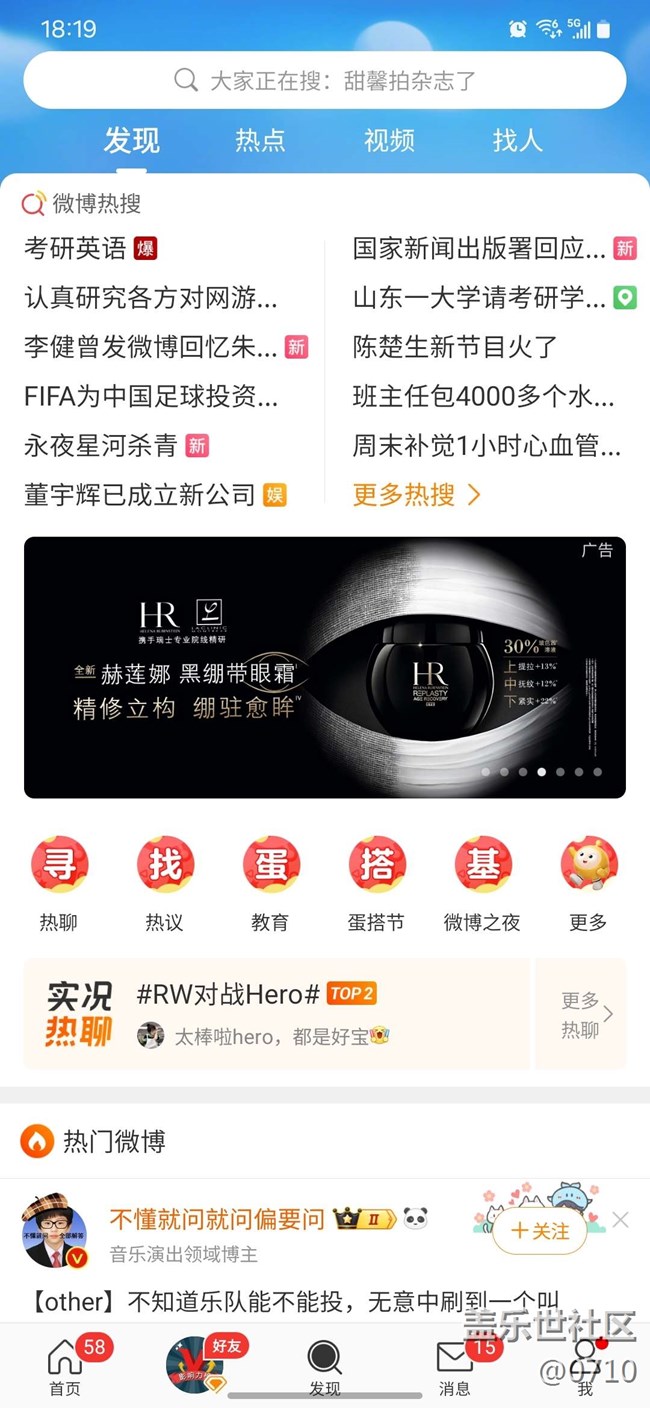650x1408 pixels.
Task: Open the 赫莲娜 eye cream ad banner
Action: (325, 667)
